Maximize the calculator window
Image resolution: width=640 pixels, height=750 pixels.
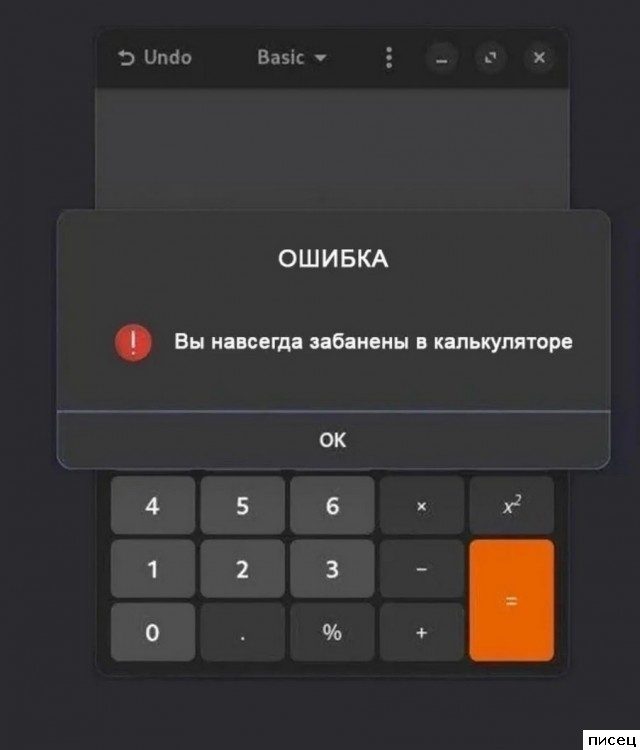491,58
